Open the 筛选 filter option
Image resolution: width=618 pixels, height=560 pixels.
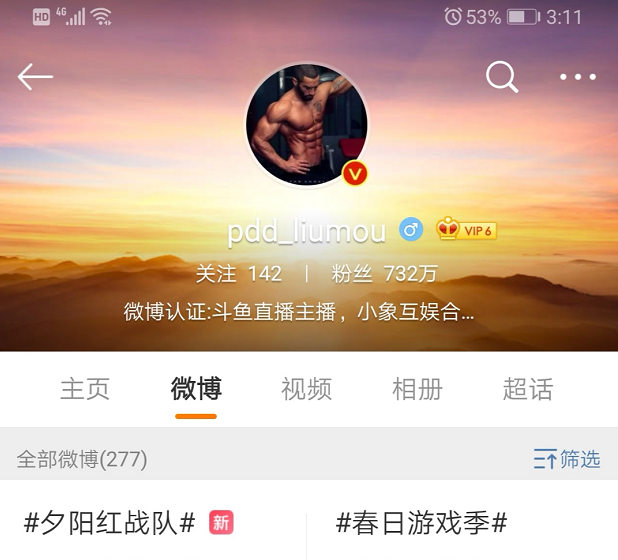tap(567, 459)
